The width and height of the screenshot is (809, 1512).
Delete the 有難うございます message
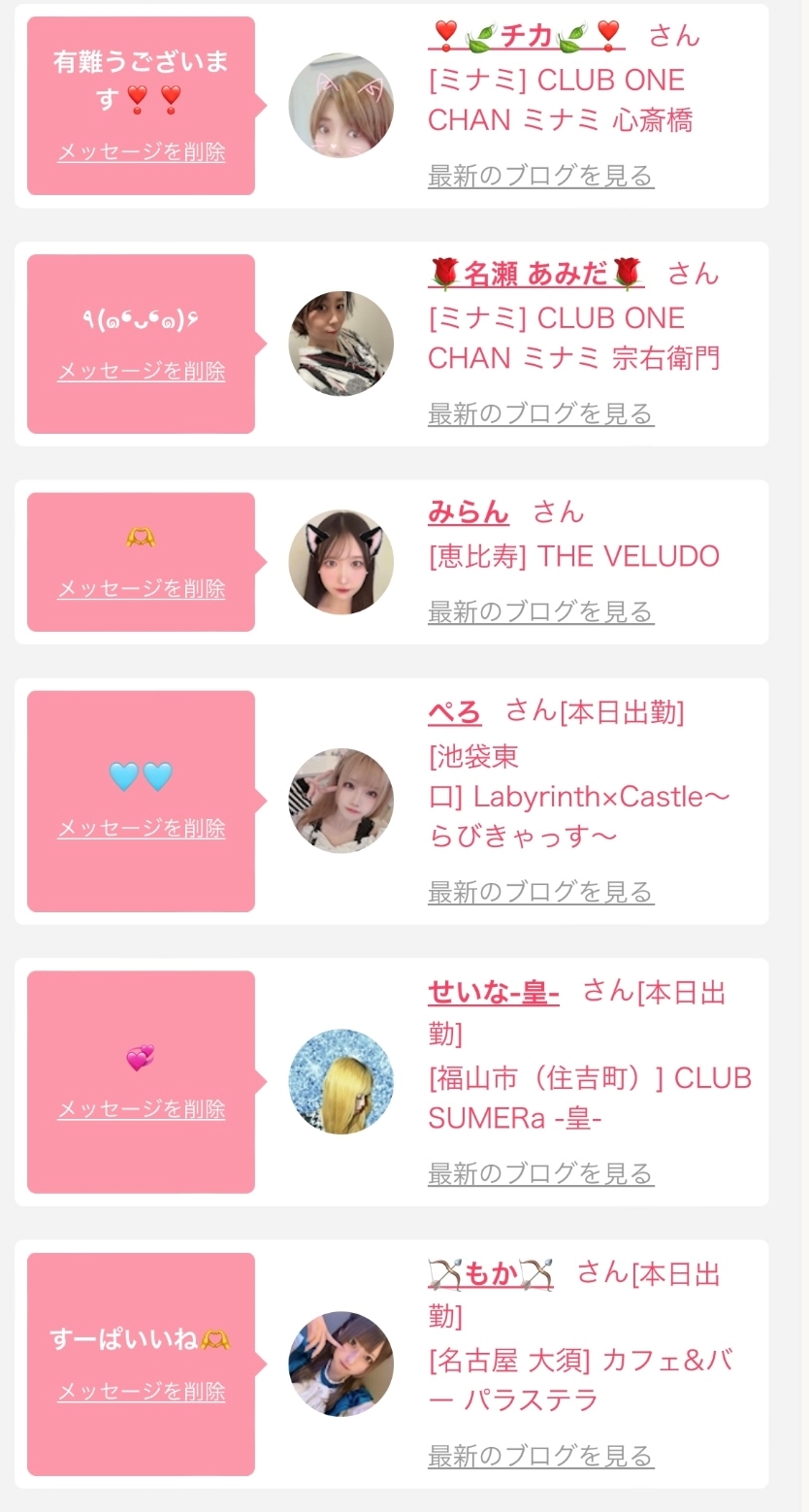[x=142, y=152]
